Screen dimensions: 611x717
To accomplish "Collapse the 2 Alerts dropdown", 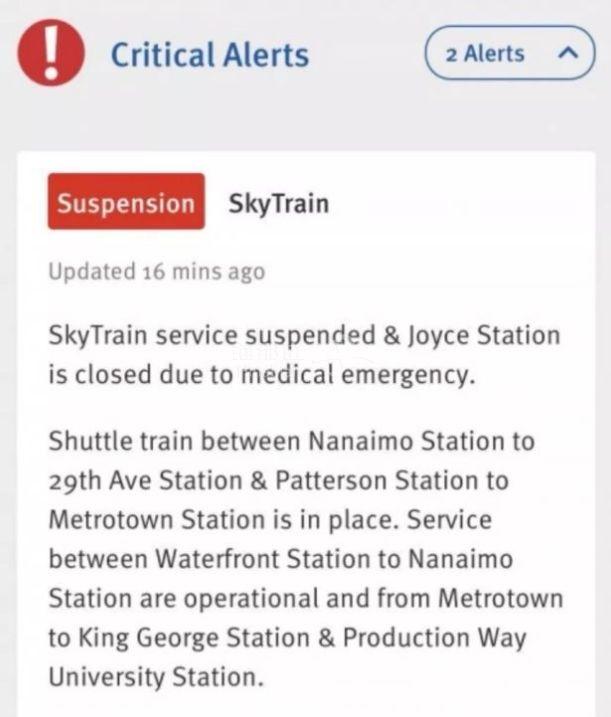I will [511, 54].
